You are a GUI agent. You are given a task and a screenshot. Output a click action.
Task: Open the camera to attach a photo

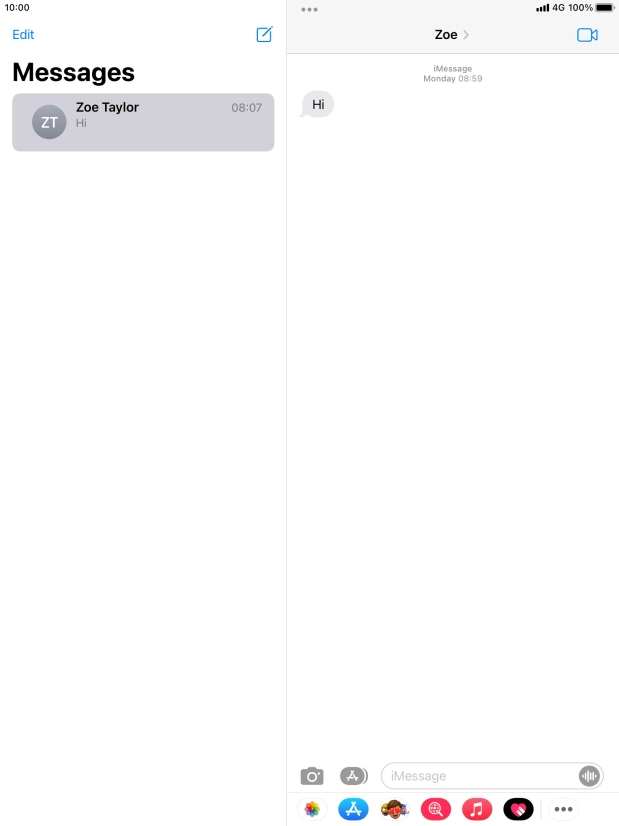312,776
